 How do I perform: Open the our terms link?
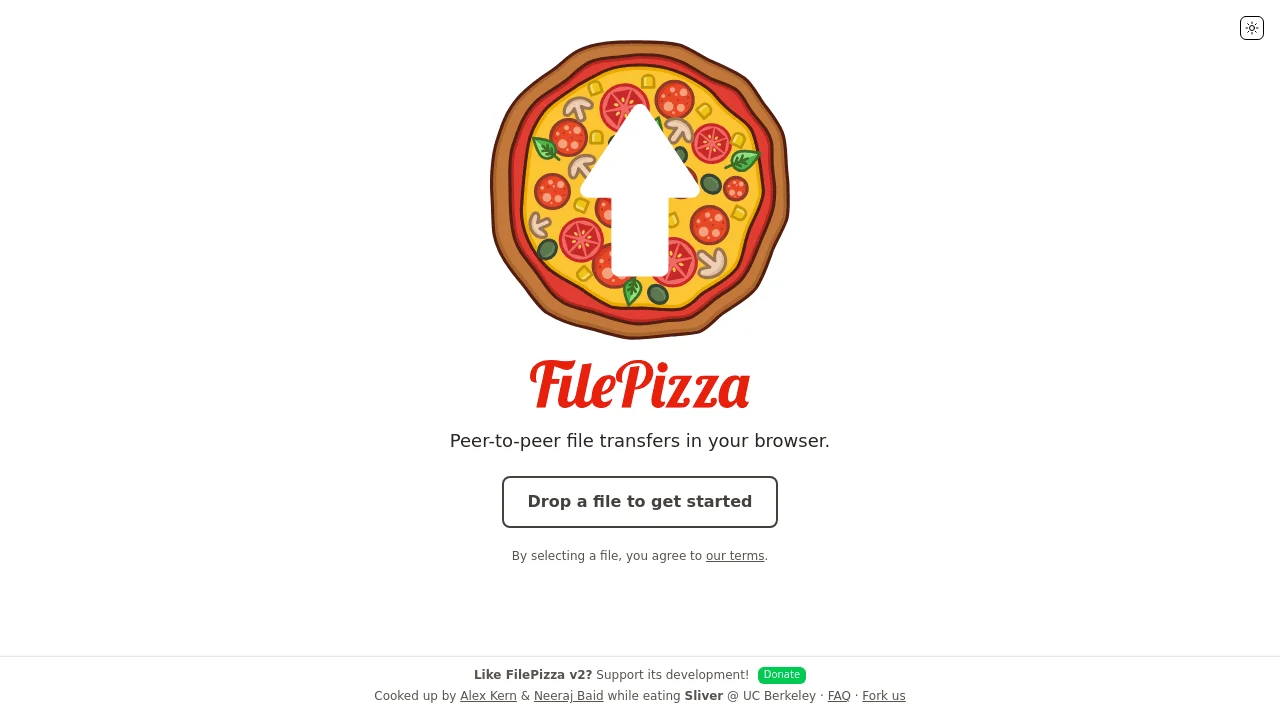pyautogui.click(x=735, y=556)
